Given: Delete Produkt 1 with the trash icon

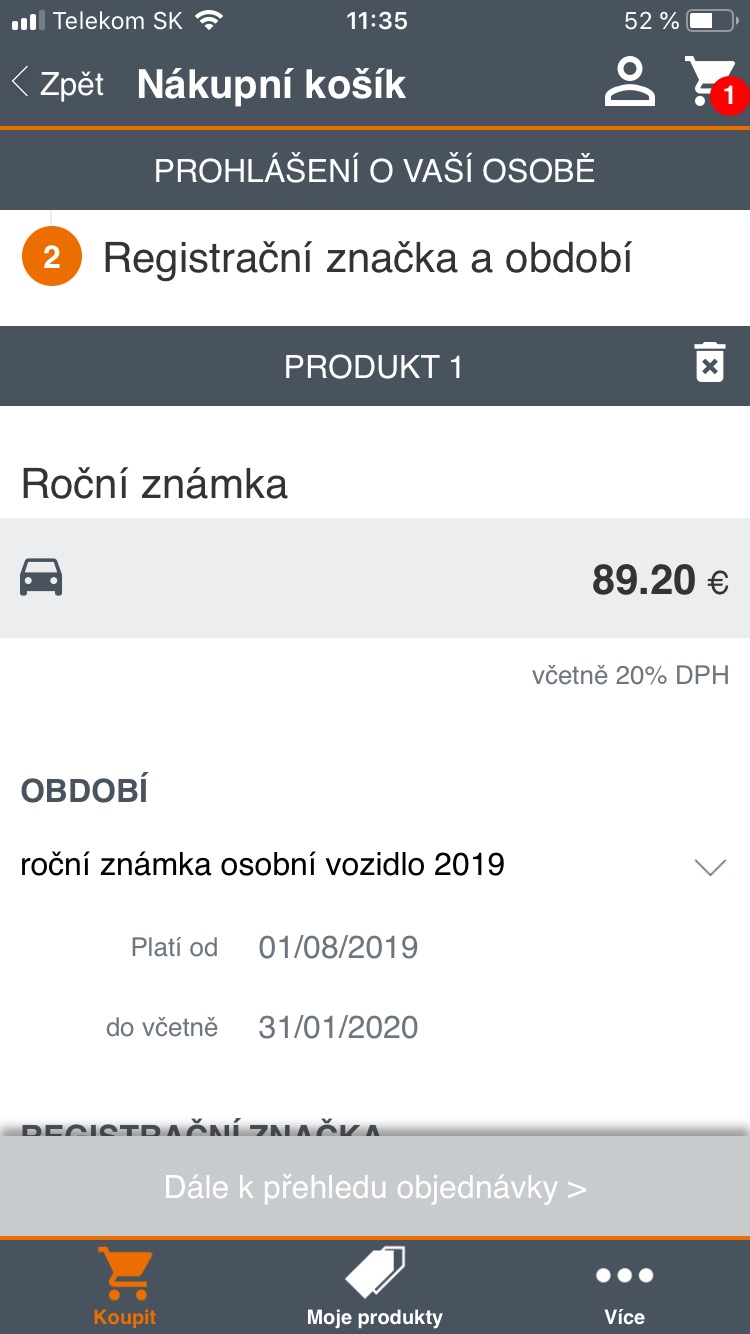Looking at the screenshot, I should (710, 363).
